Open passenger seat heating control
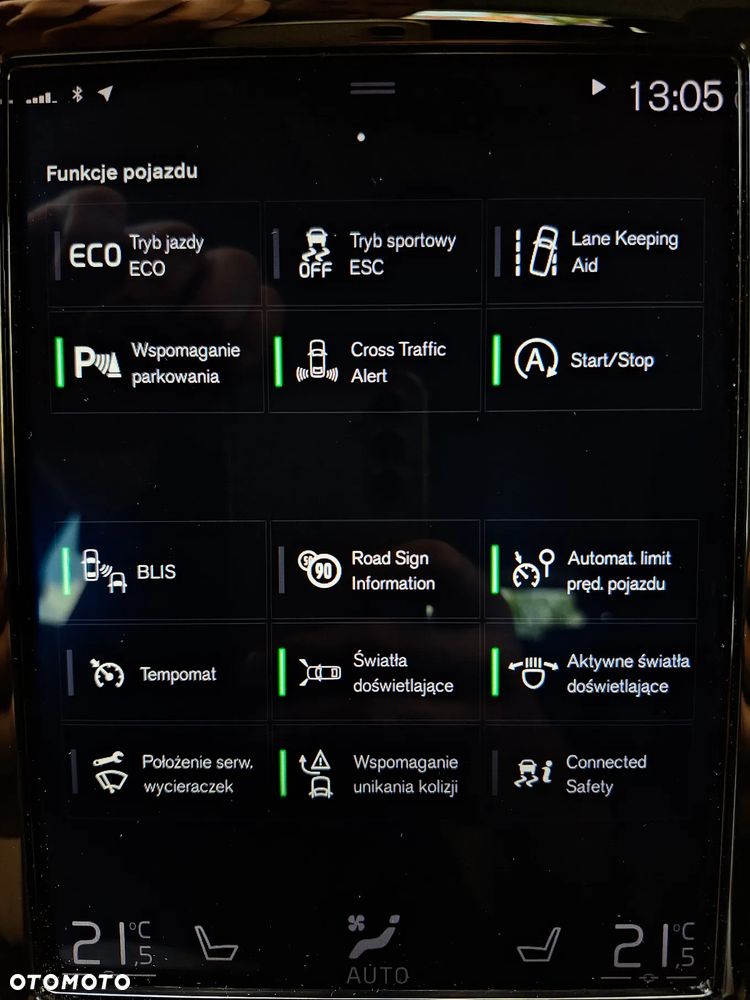The height and width of the screenshot is (1000, 750). (540, 945)
